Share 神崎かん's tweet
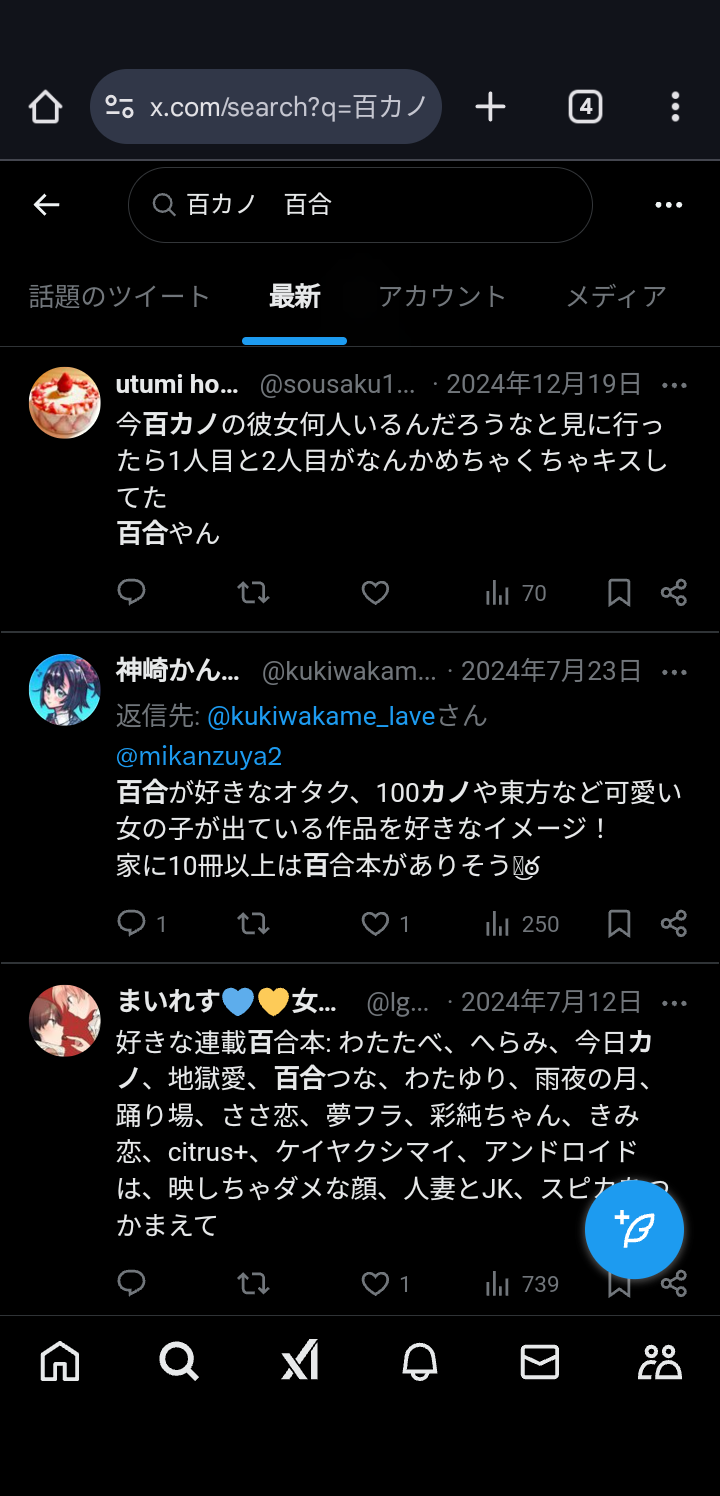 (674, 923)
